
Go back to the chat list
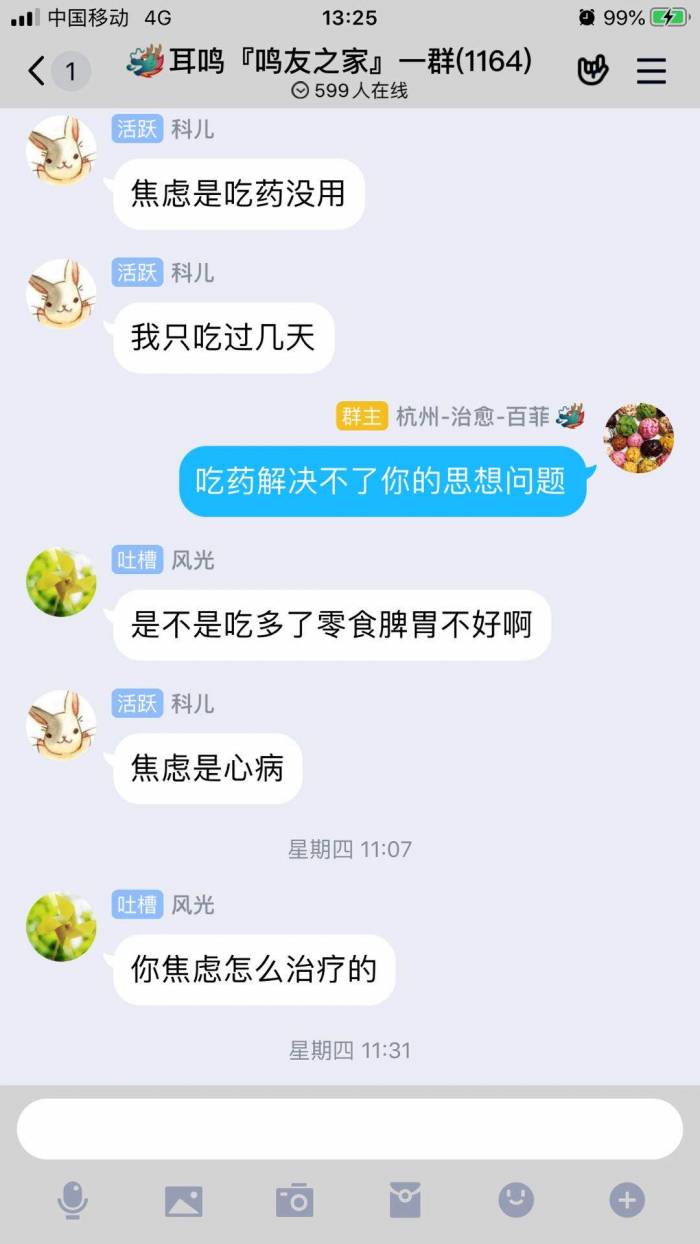tap(37, 71)
